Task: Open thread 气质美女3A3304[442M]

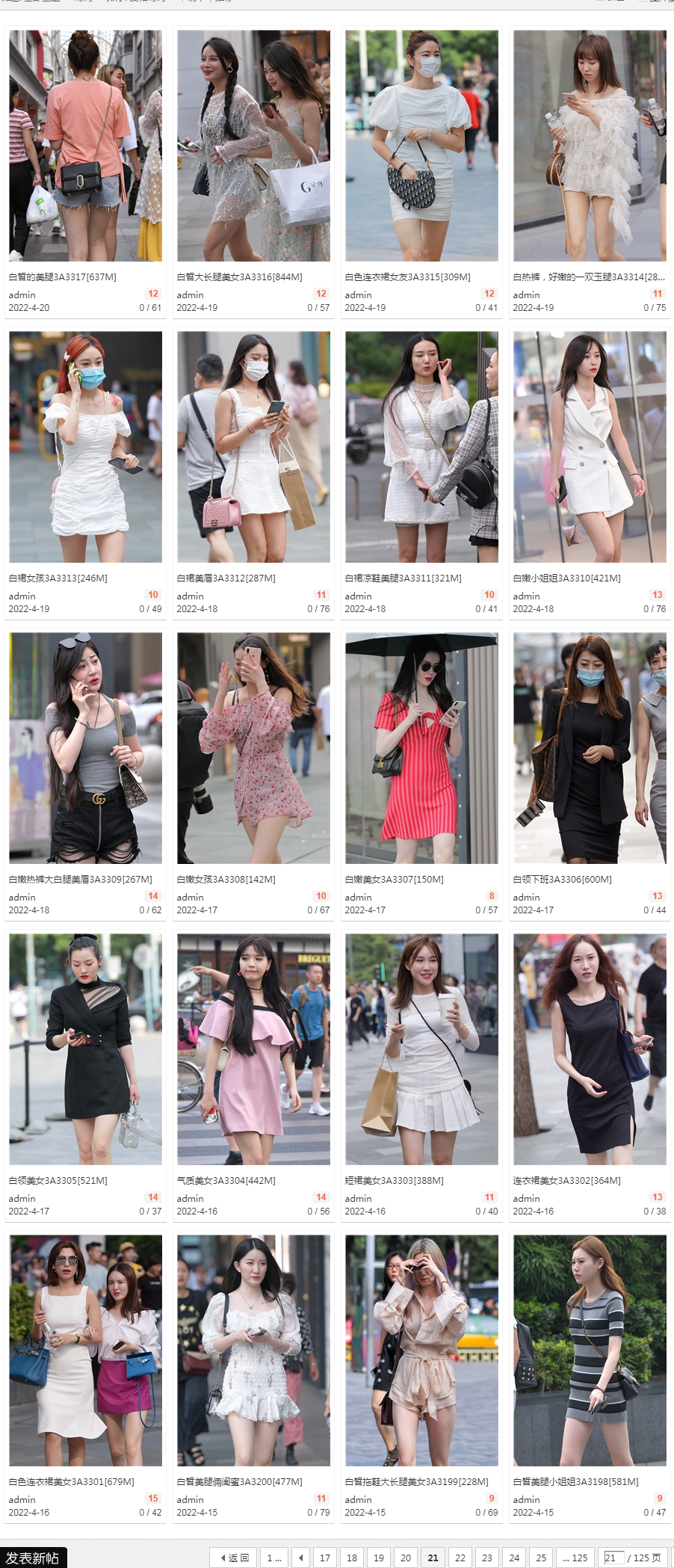Action: (x=226, y=1180)
